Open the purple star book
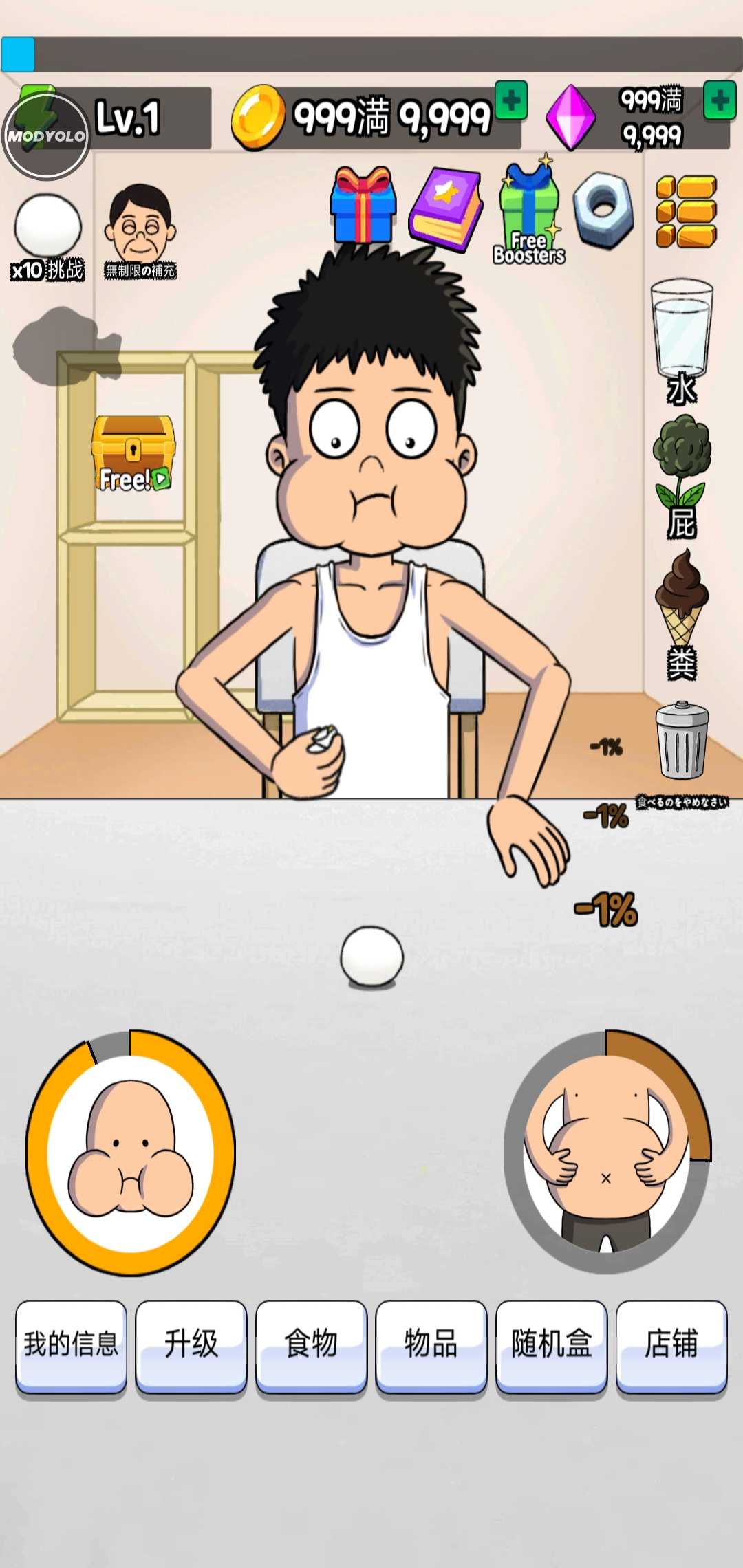Screen dimensions: 743x1568 click(446, 209)
